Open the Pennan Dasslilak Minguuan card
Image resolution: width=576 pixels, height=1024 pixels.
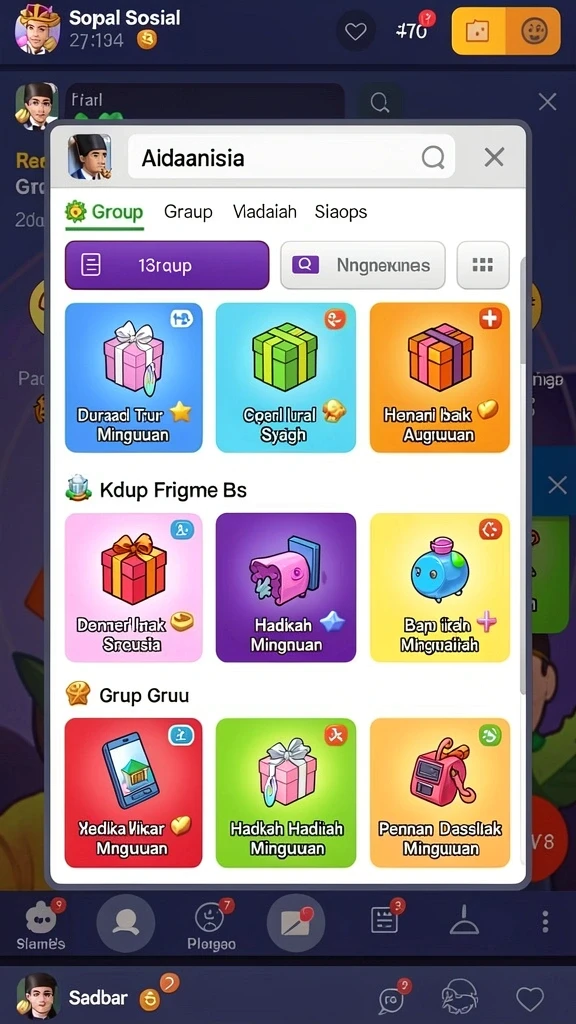(x=440, y=793)
